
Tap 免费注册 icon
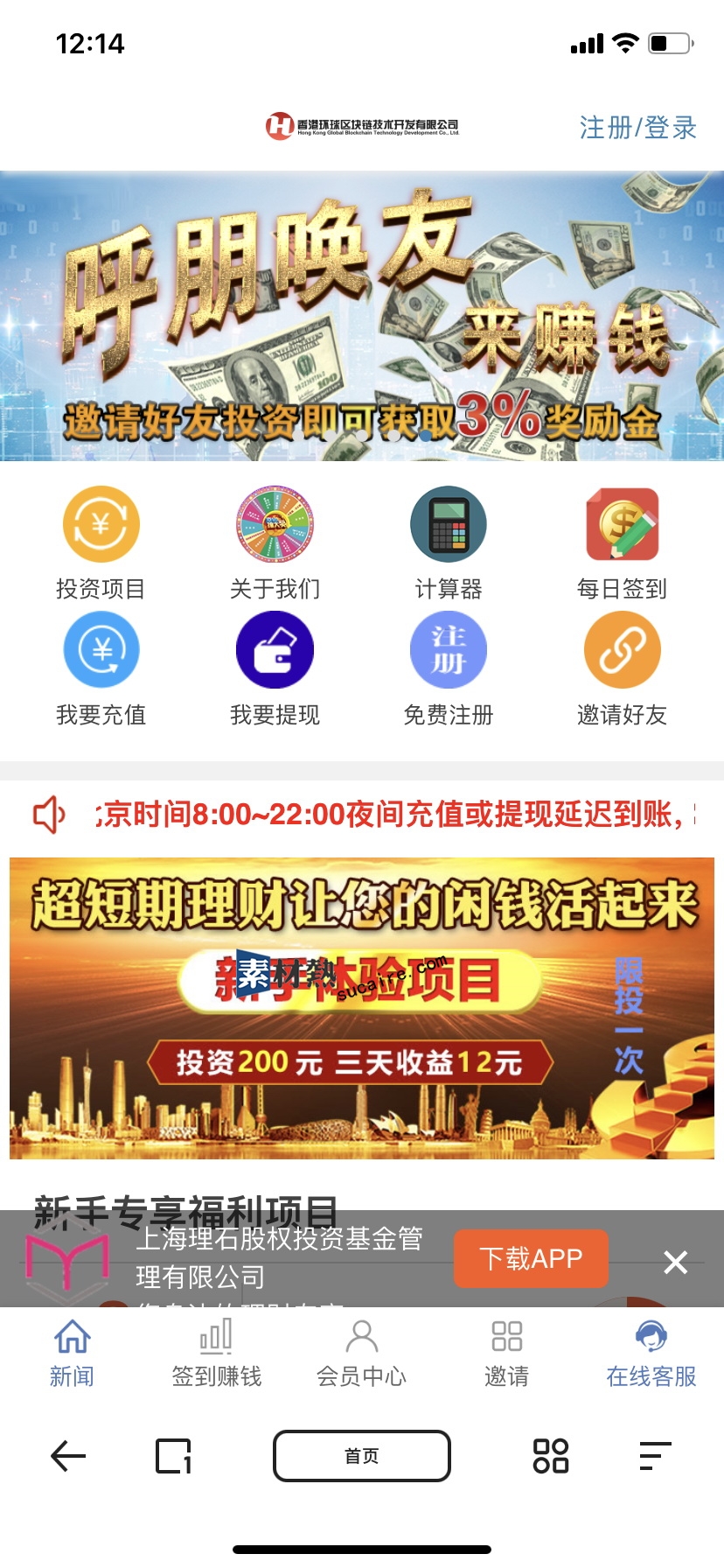(449, 650)
